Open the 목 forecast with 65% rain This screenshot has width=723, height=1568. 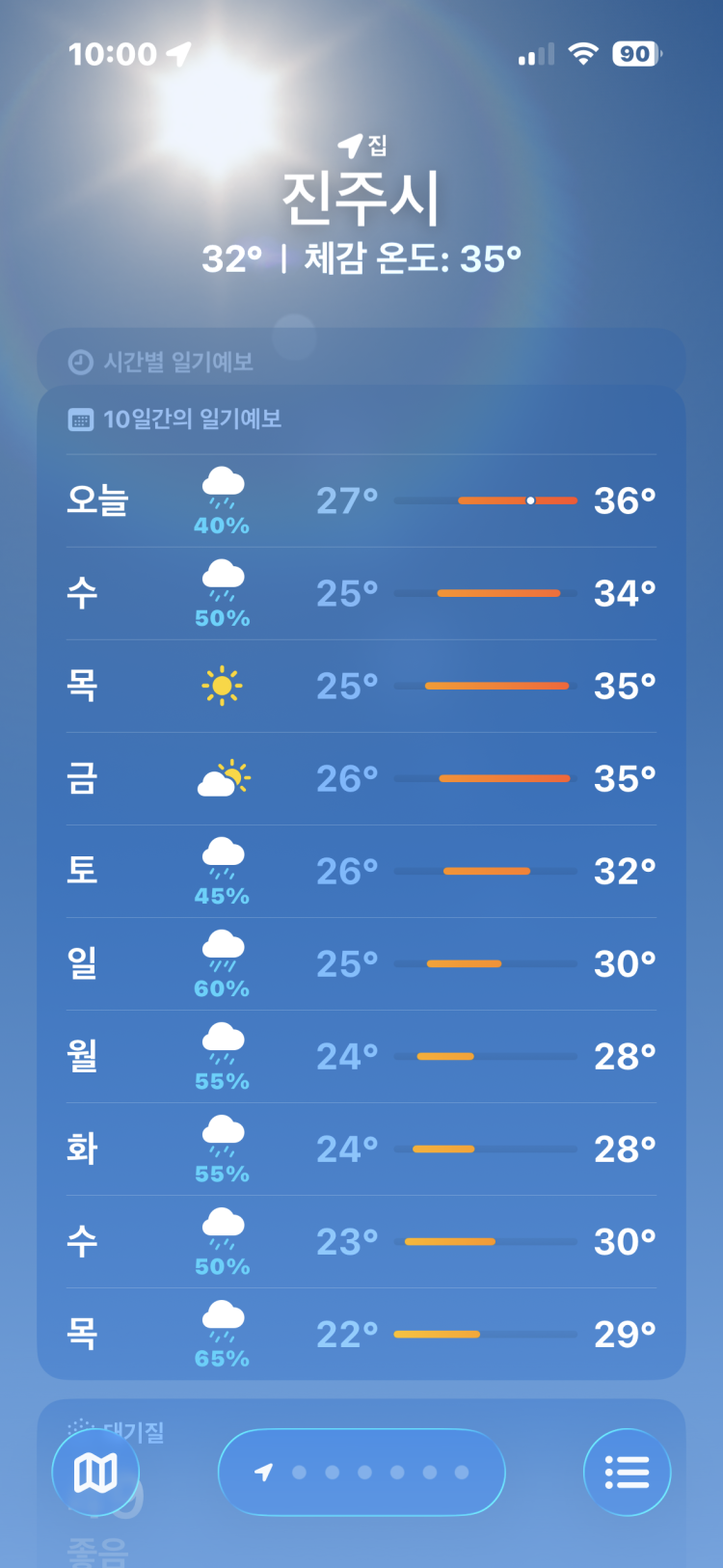(x=361, y=1335)
